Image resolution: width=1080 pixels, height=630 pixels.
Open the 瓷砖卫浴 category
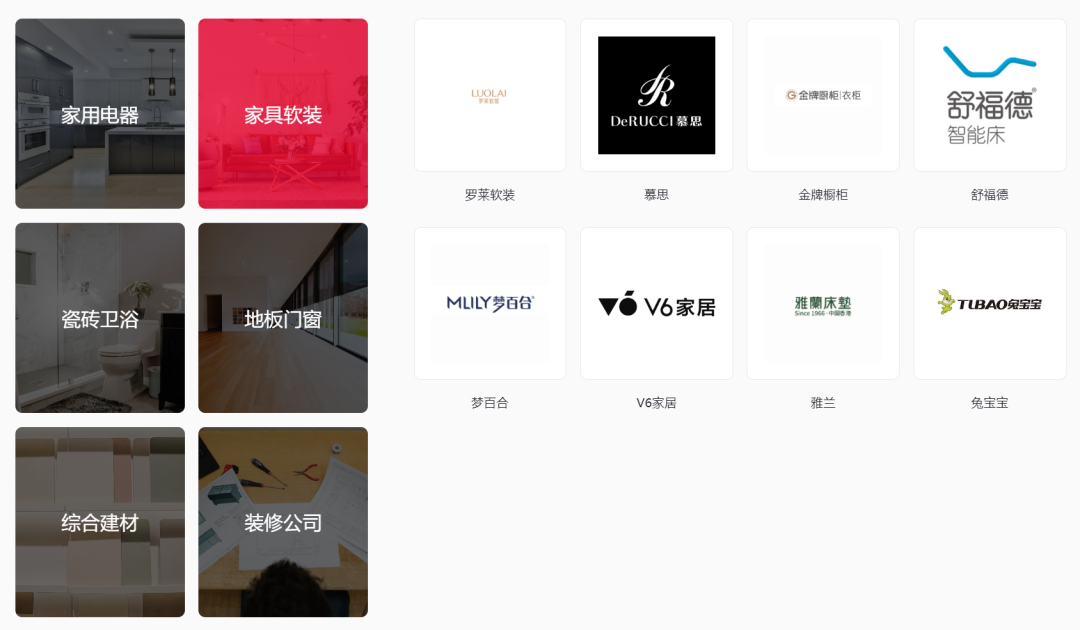point(100,318)
